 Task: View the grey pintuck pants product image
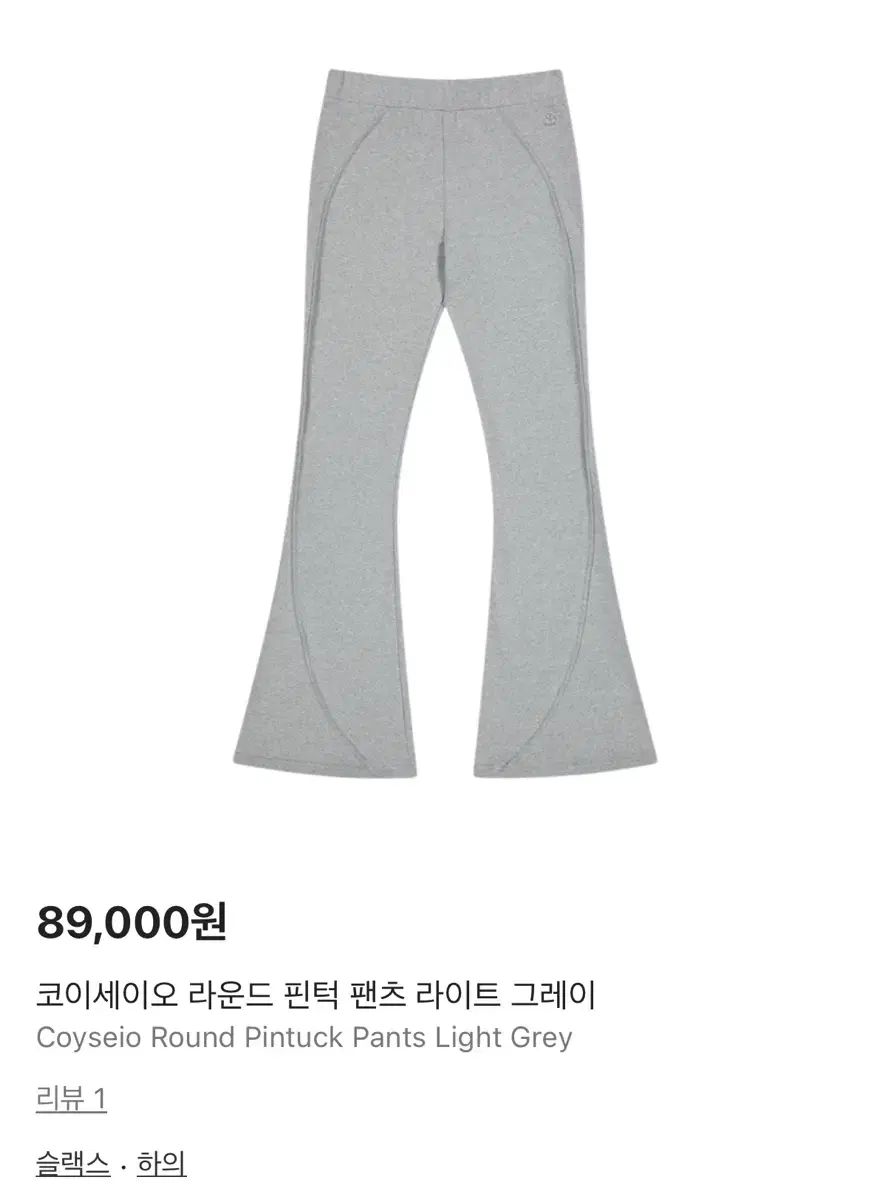[x=445, y=420]
